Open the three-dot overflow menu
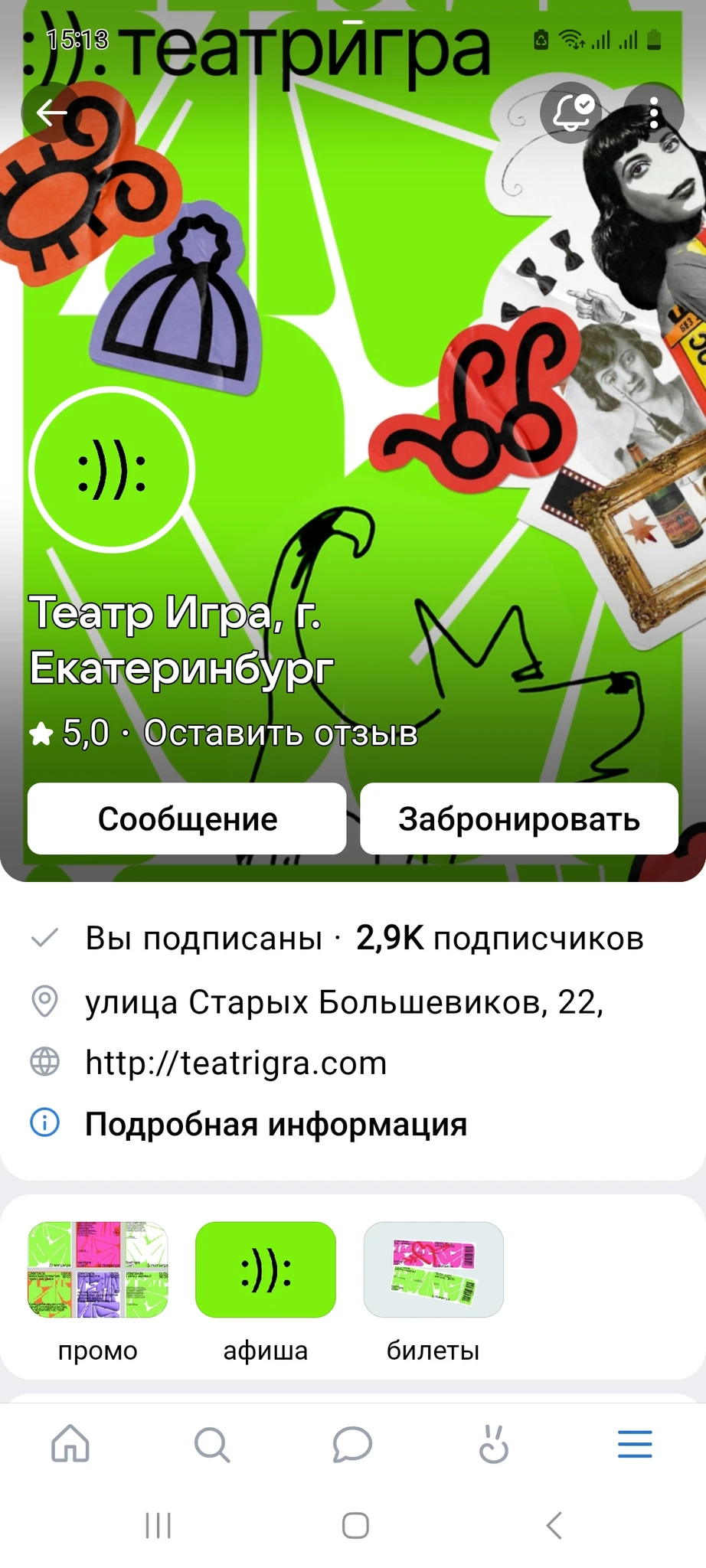706x1568 pixels. [653, 113]
